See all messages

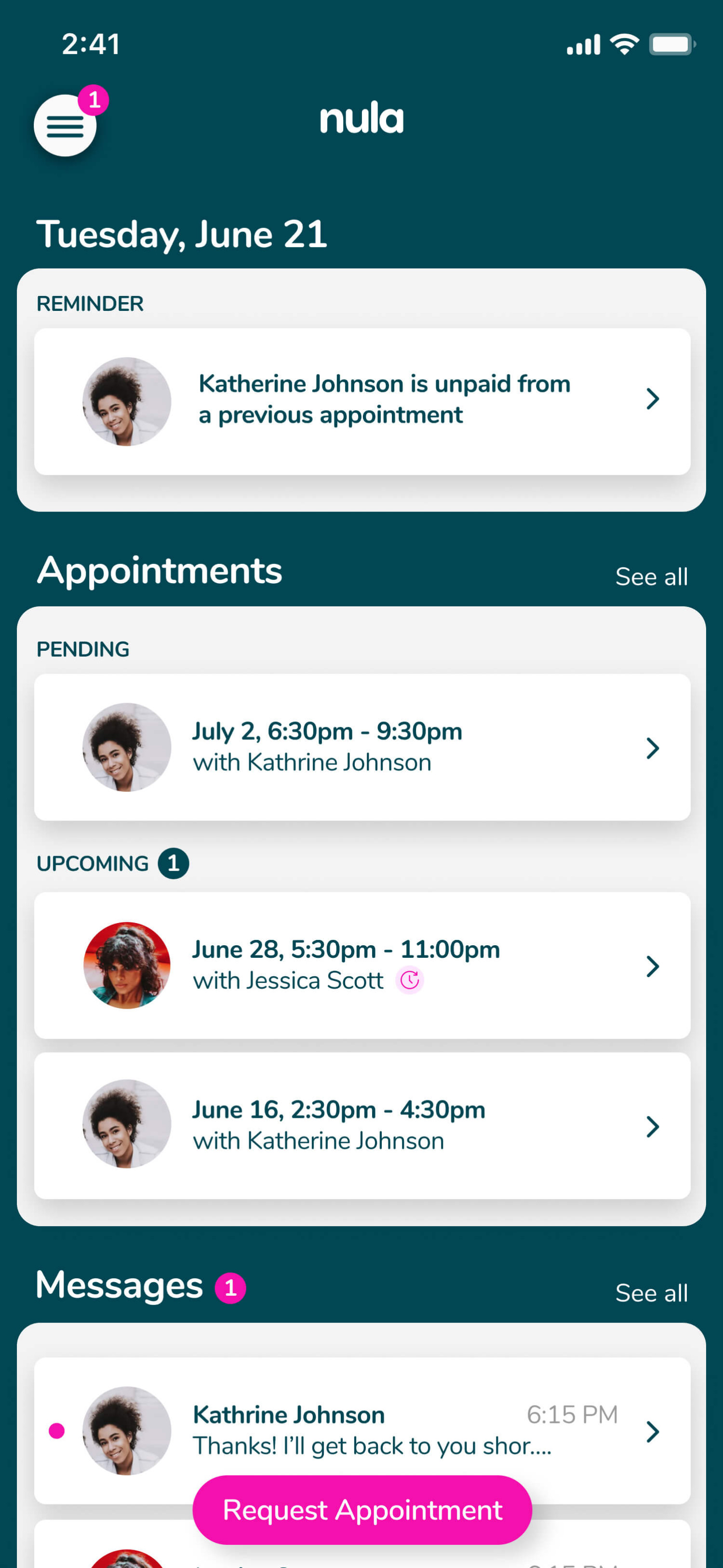coord(651,1292)
